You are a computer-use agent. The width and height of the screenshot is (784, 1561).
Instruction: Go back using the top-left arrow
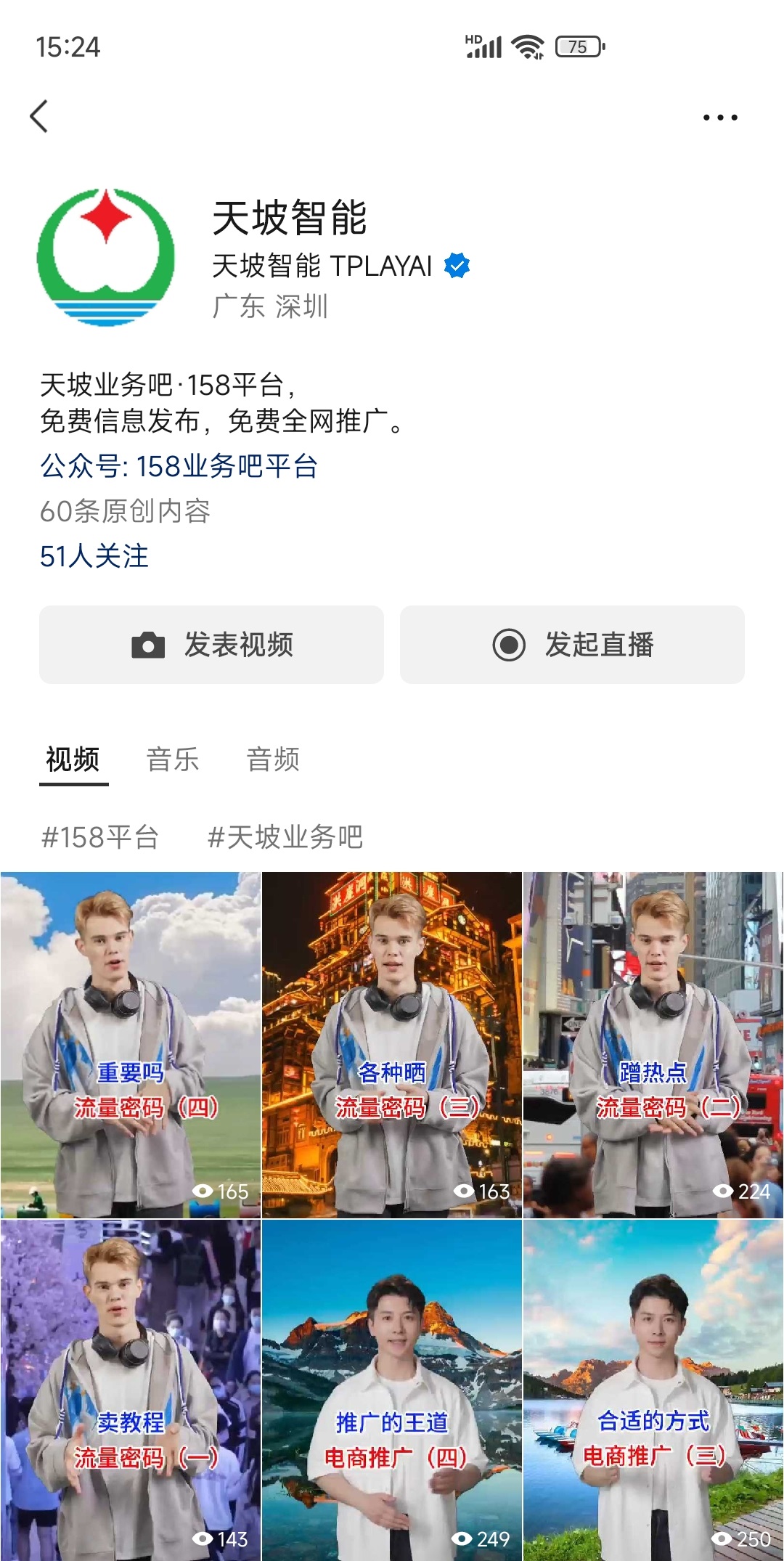tap(40, 116)
